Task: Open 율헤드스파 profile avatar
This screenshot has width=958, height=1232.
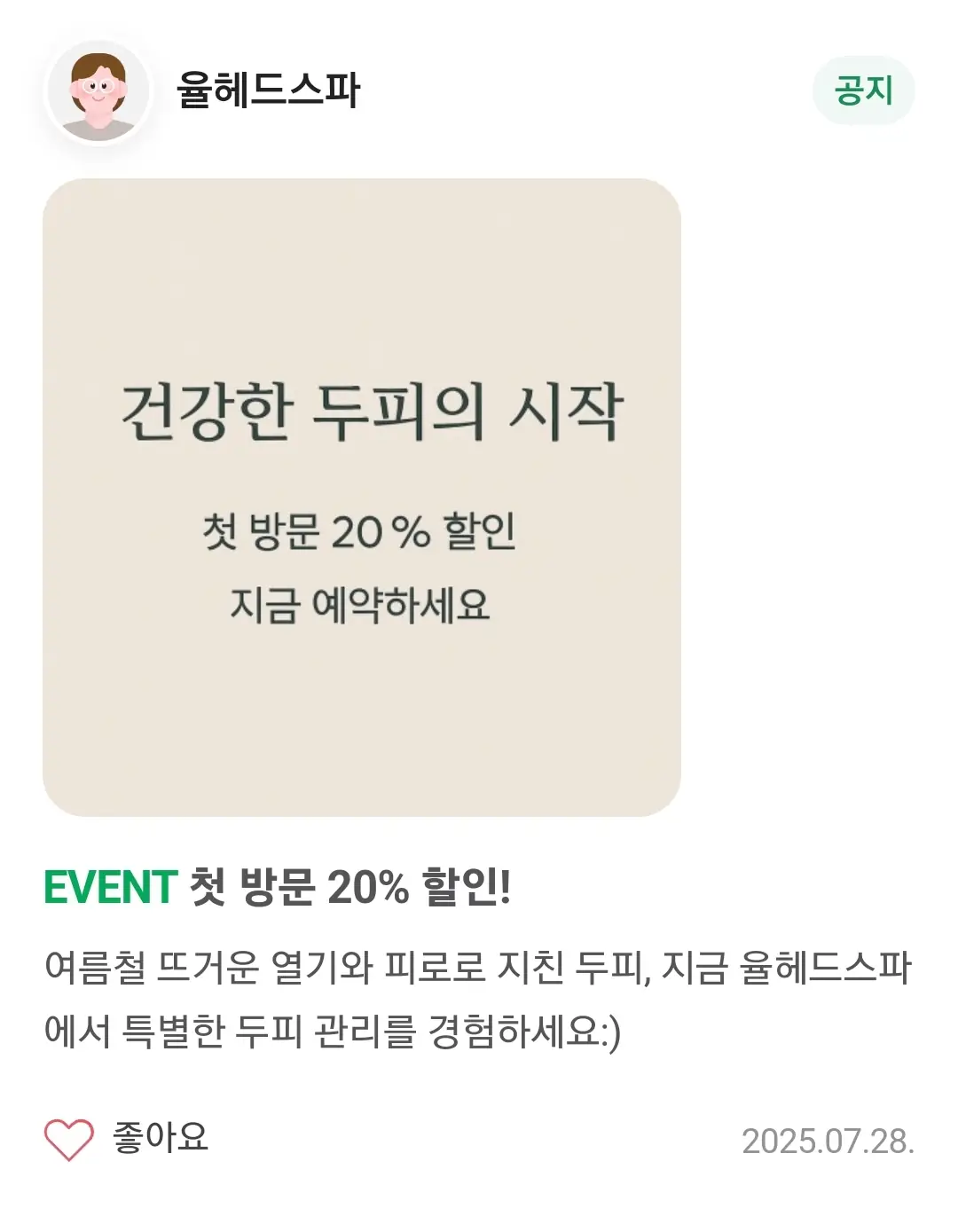Action: pyautogui.click(x=98, y=92)
